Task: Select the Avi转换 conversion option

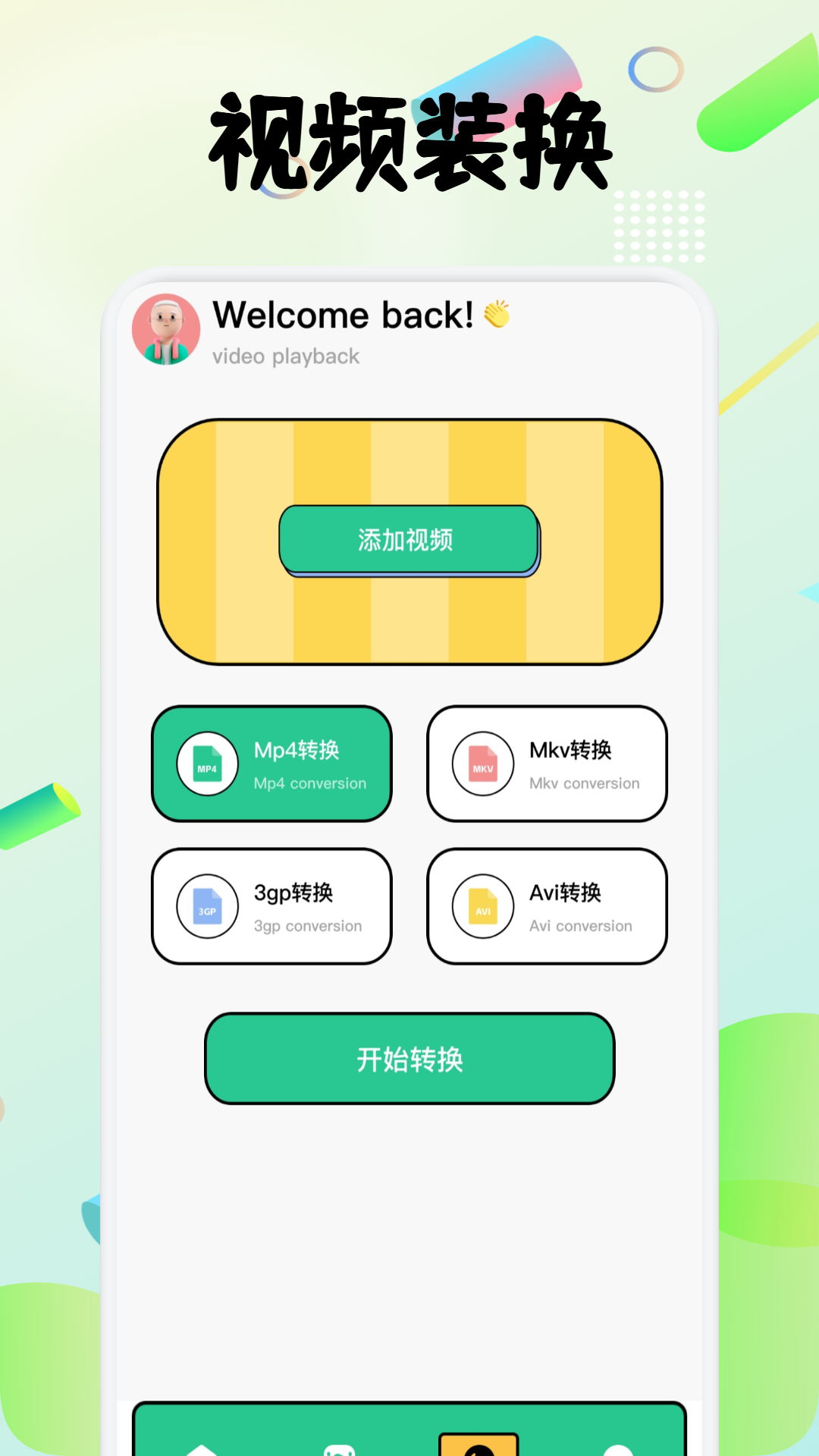Action: (x=548, y=906)
